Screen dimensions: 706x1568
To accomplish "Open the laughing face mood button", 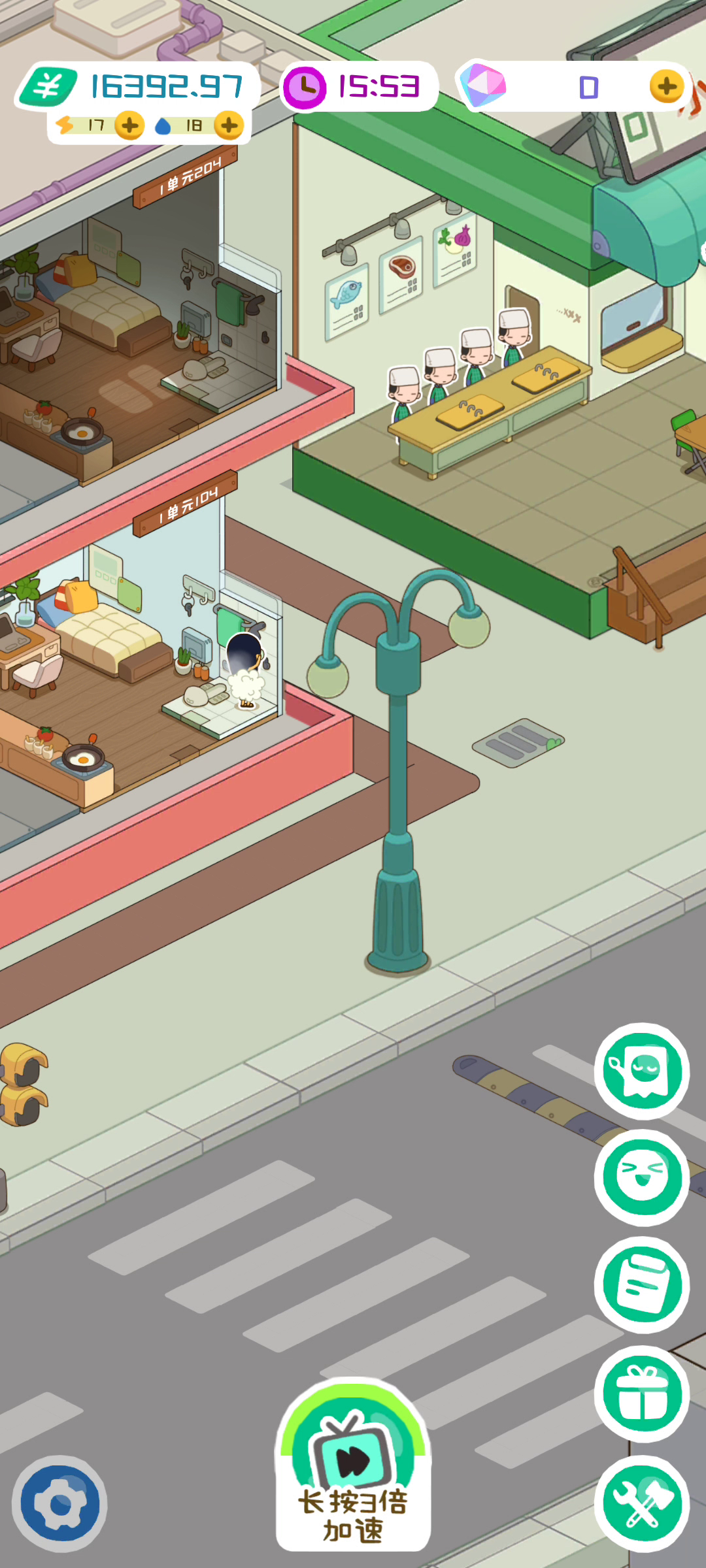I will point(642,1177).
